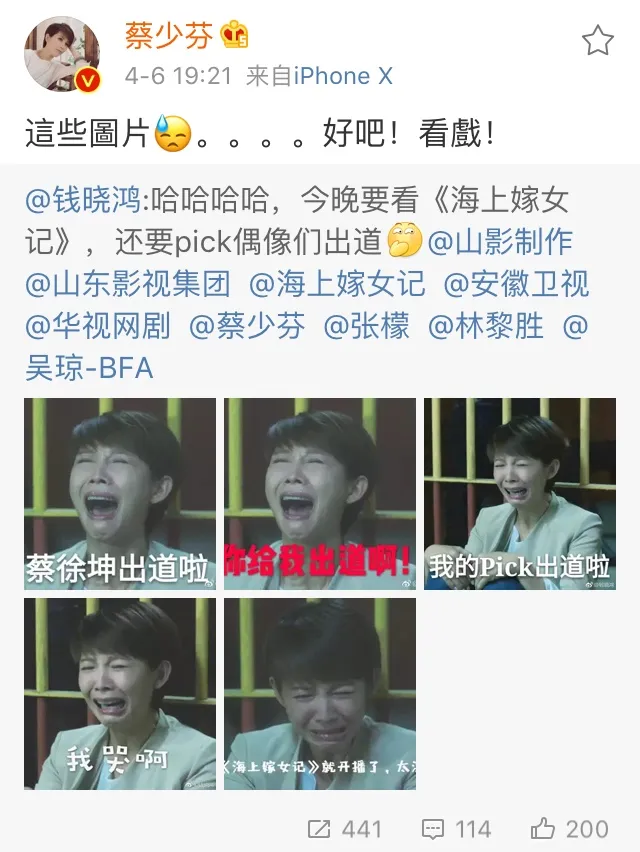Open the 114 comments
Image resolution: width=640 pixels, height=852 pixels.
456,829
